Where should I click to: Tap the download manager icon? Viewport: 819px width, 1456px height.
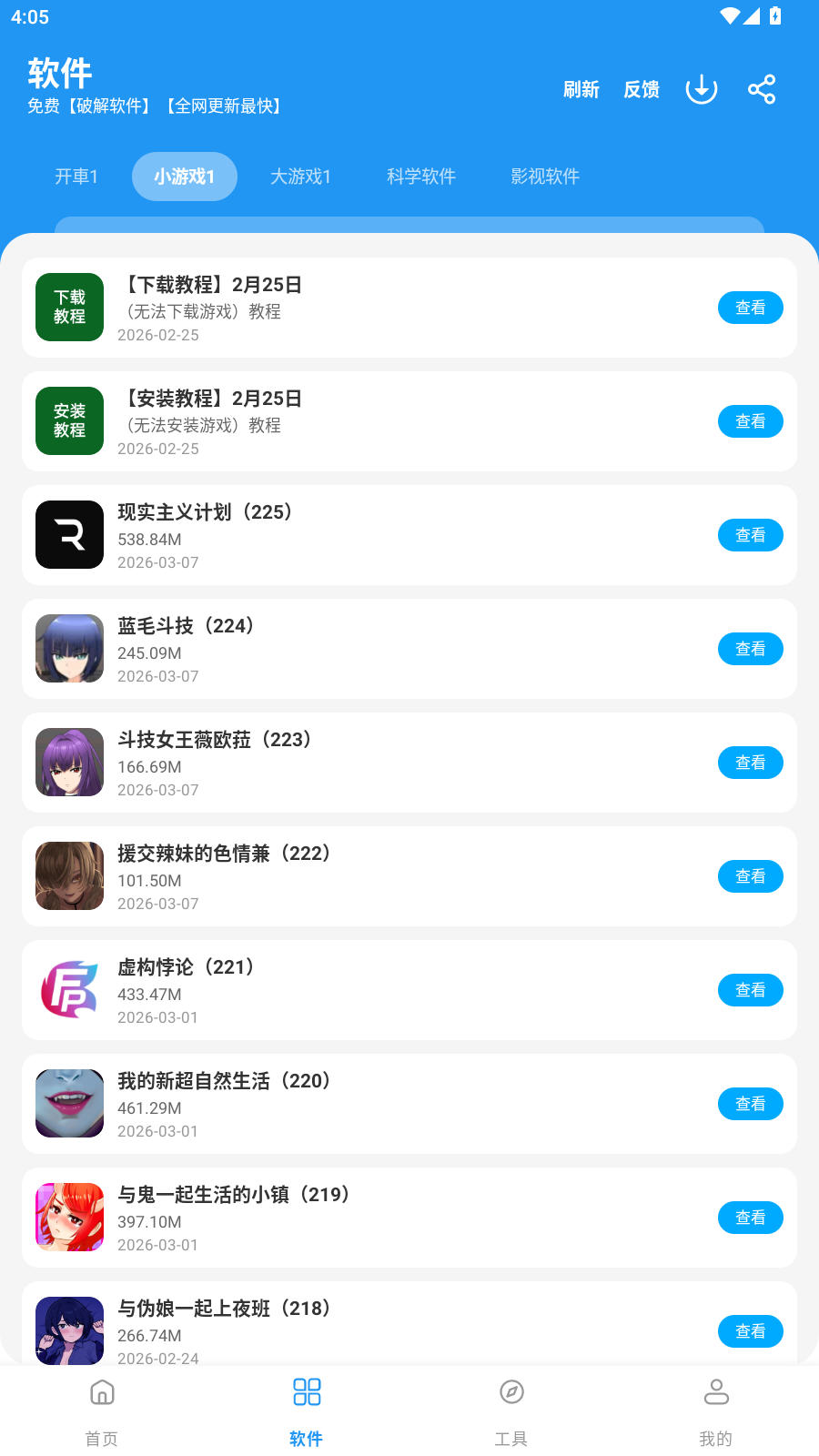click(701, 89)
